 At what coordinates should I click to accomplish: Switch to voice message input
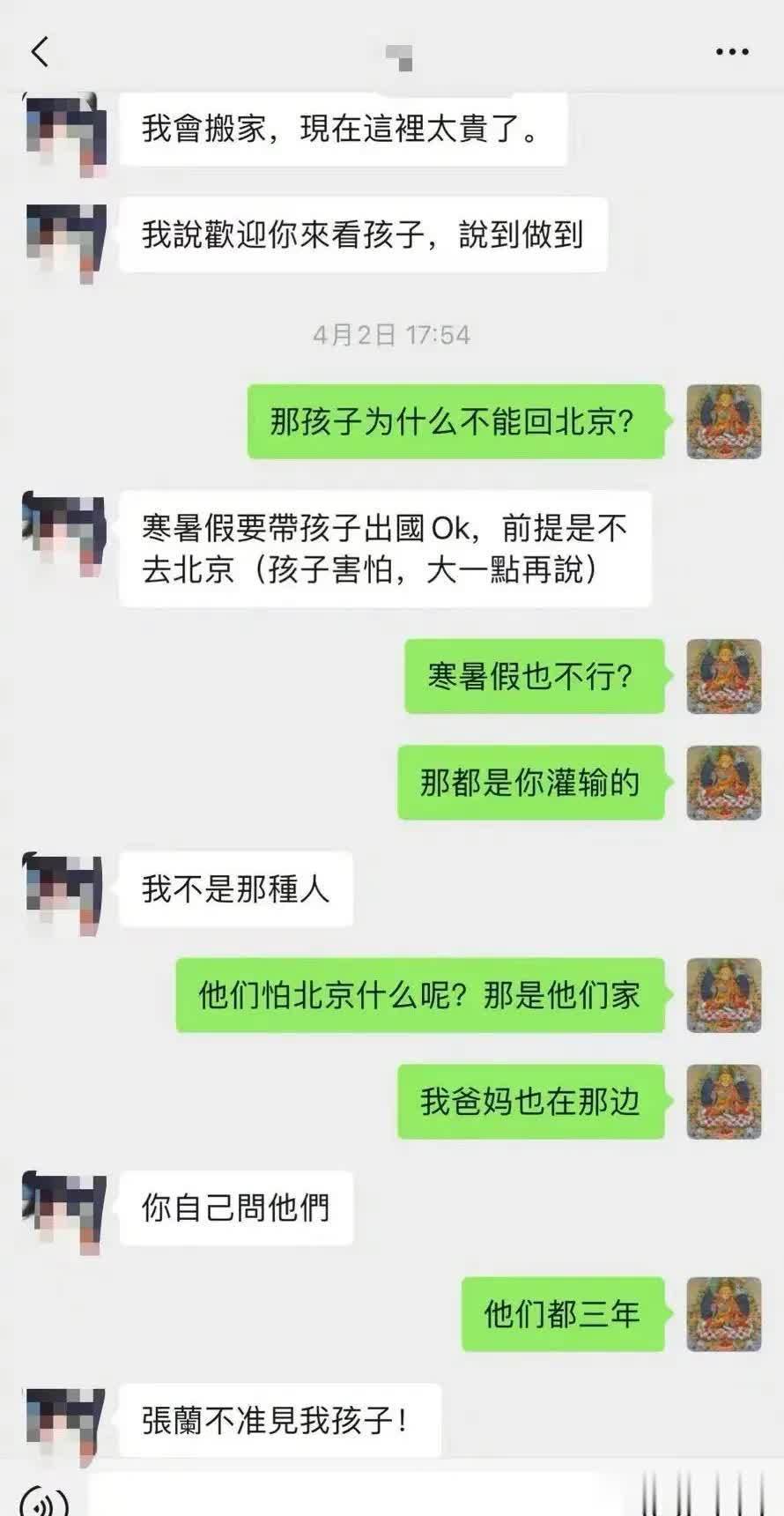(44, 1499)
